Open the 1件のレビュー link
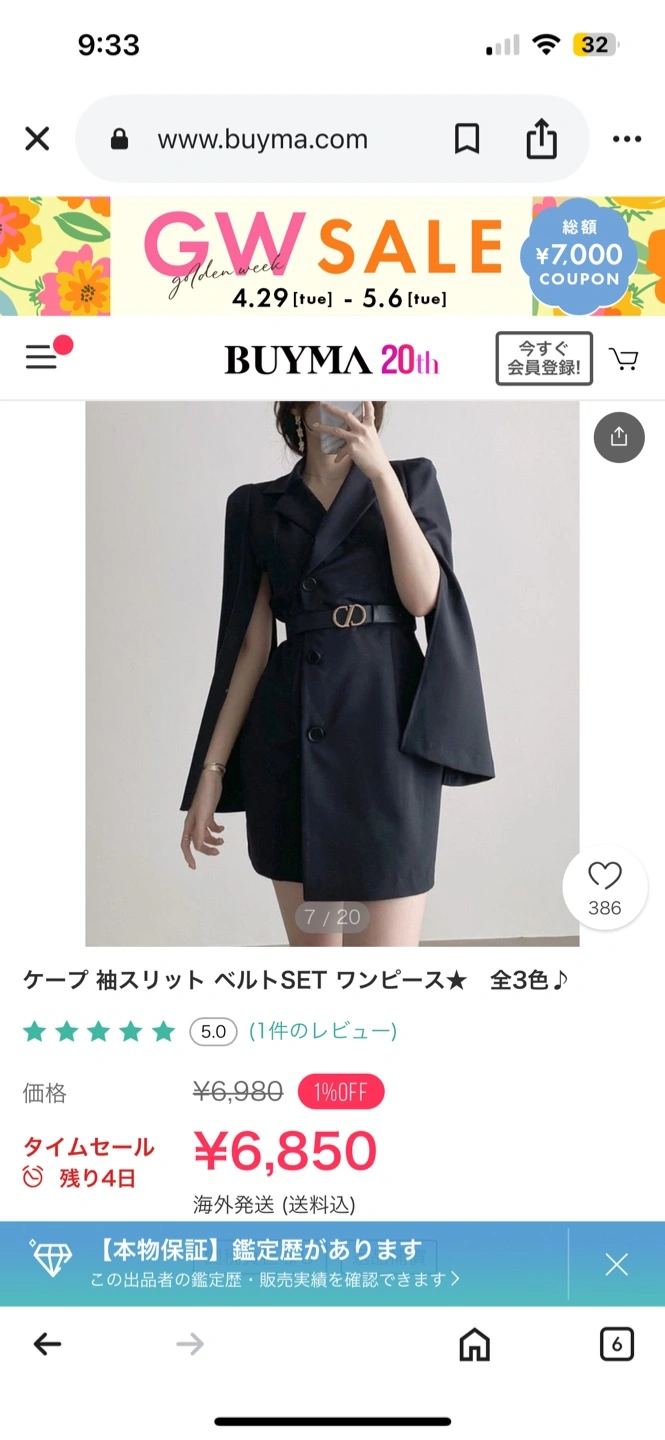The width and height of the screenshot is (665, 1440). point(323,1031)
